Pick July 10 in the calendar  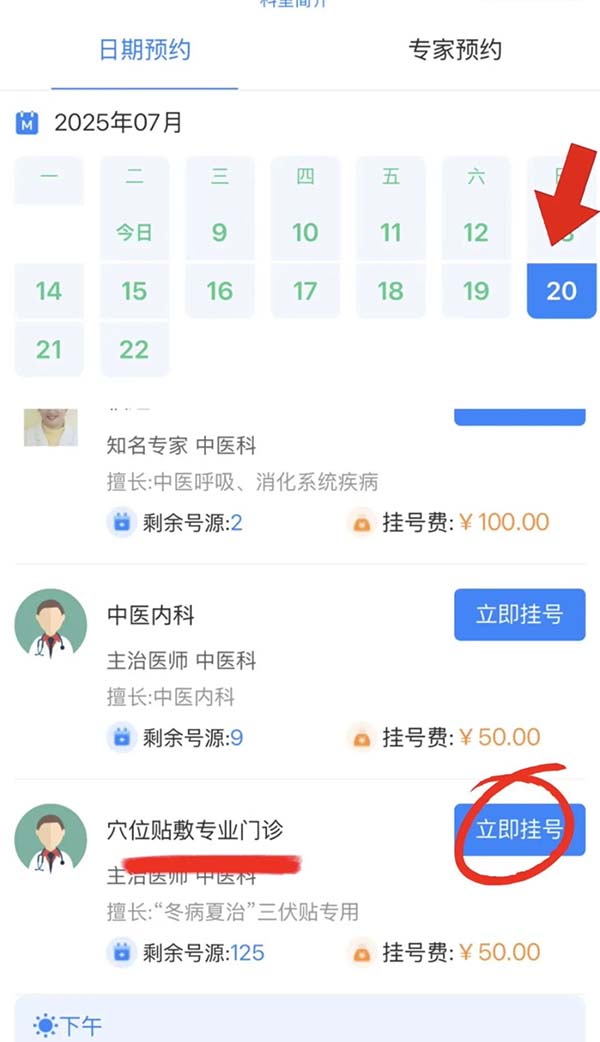tap(305, 233)
